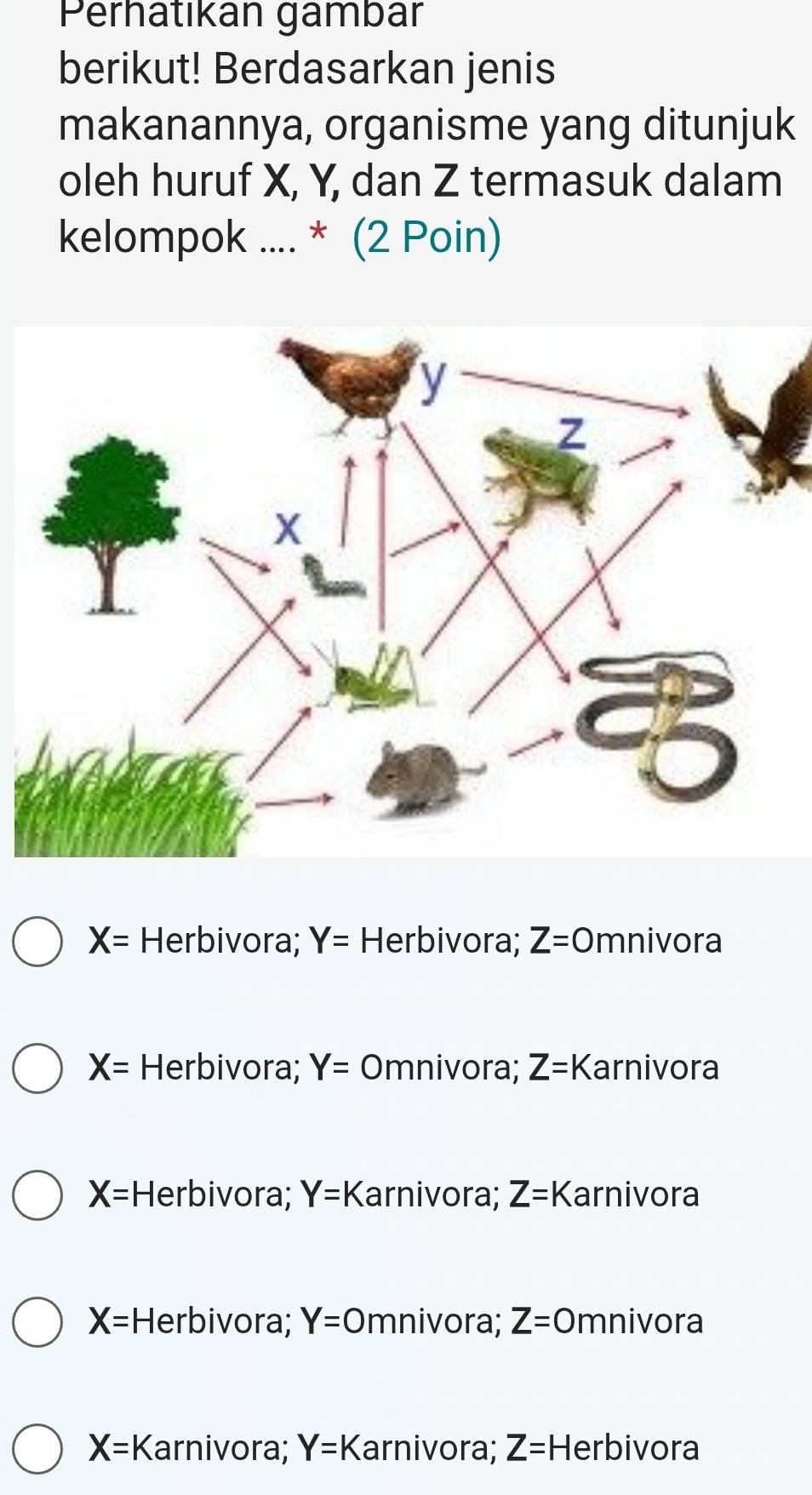Mark answer X=Herbivora; Y=Omnivora; Z=Omnivora
This screenshot has width=812, height=1495.
(37, 1321)
